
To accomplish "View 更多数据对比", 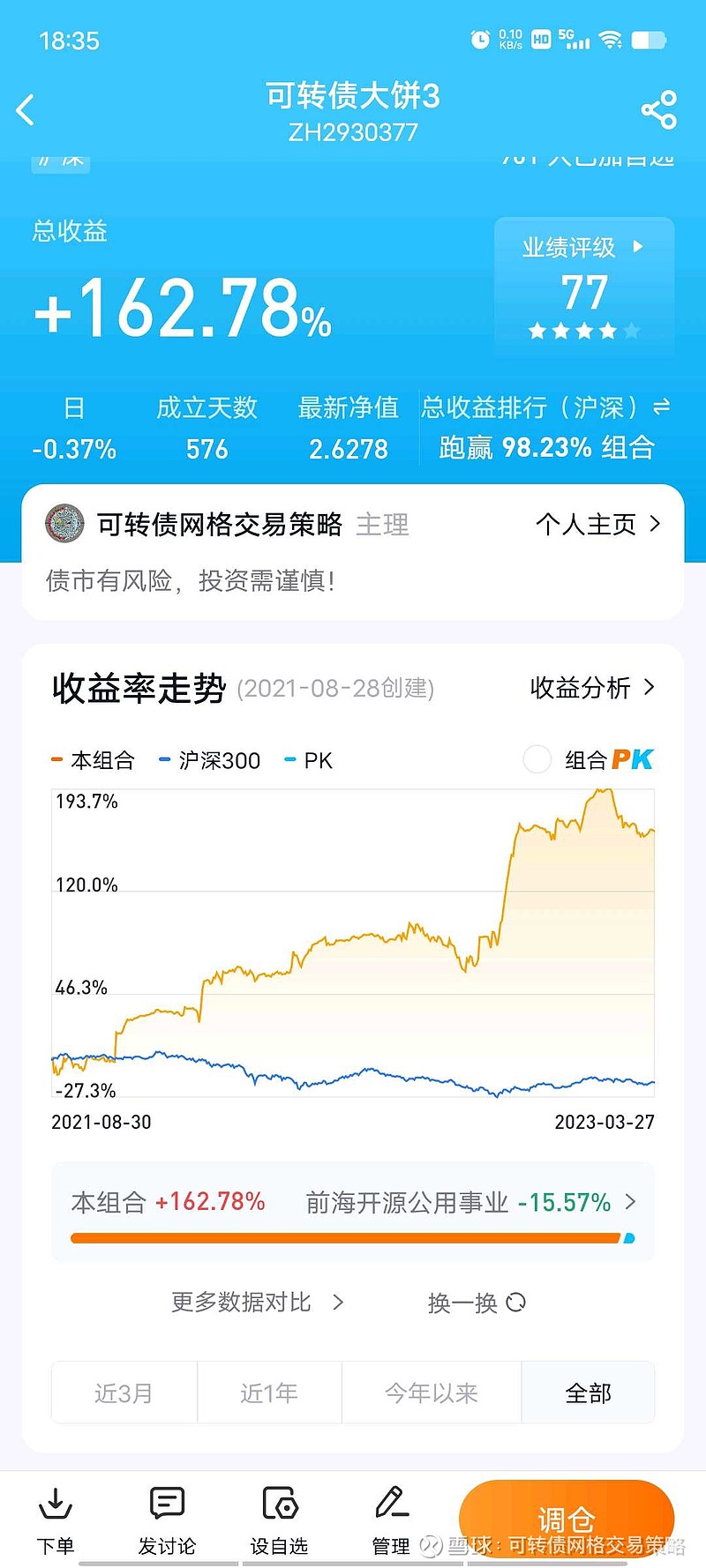I will click(x=257, y=1303).
